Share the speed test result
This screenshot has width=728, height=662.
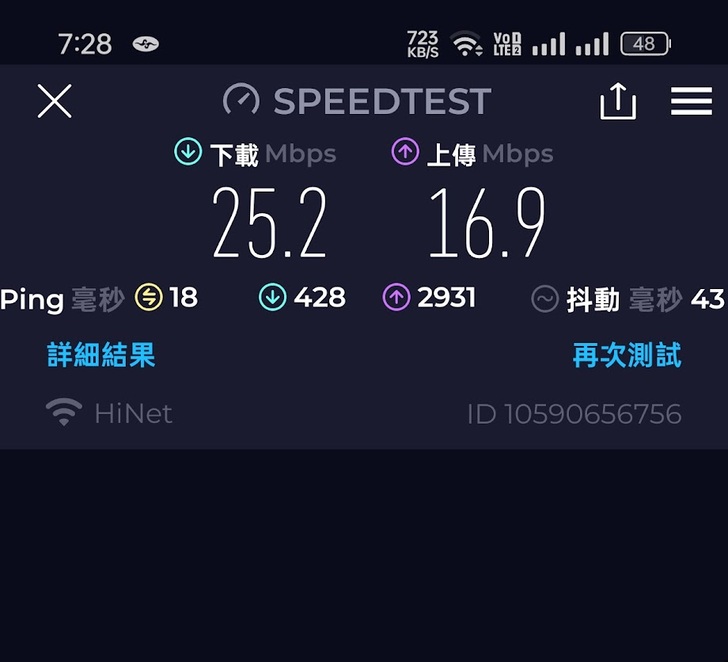(x=618, y=101)
